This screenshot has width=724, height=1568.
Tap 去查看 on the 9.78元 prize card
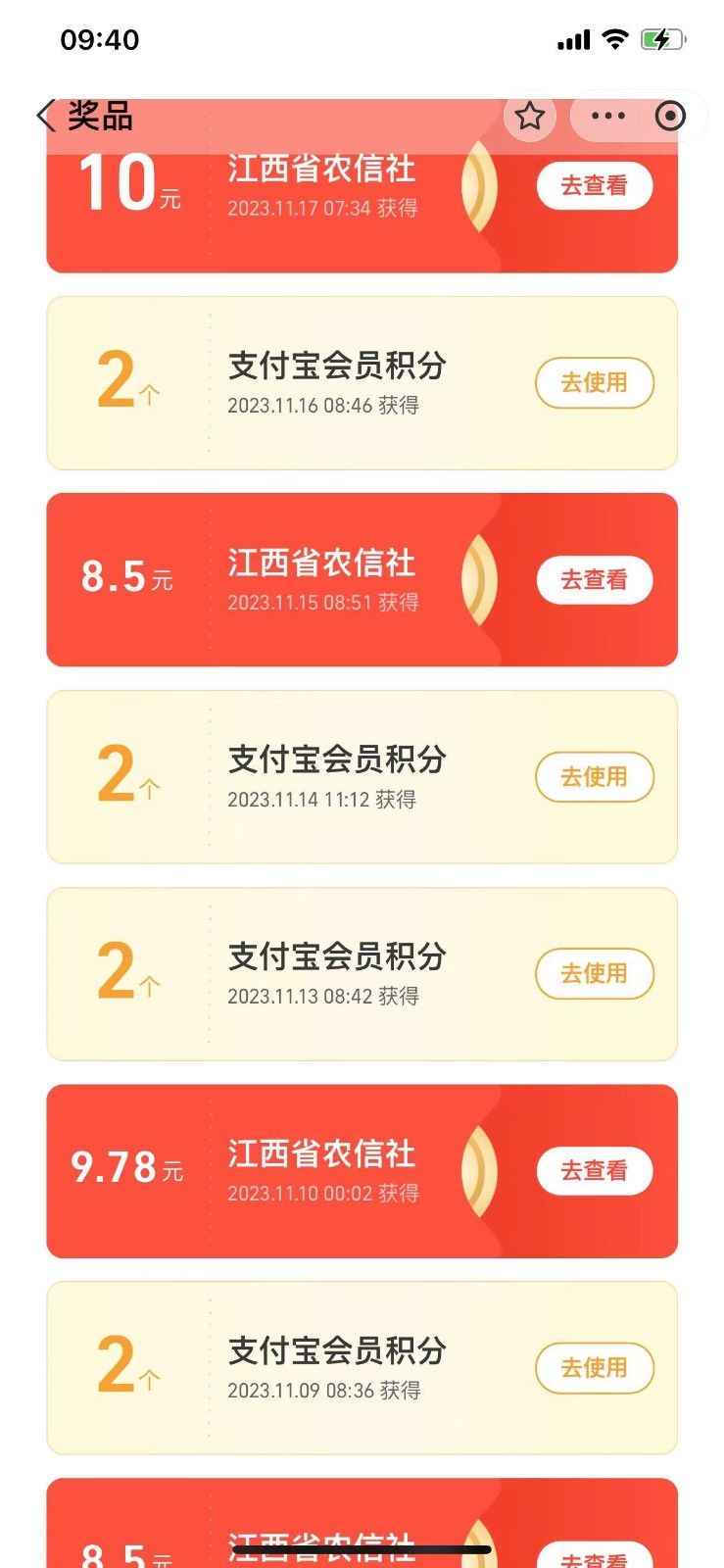point(594,1170)
